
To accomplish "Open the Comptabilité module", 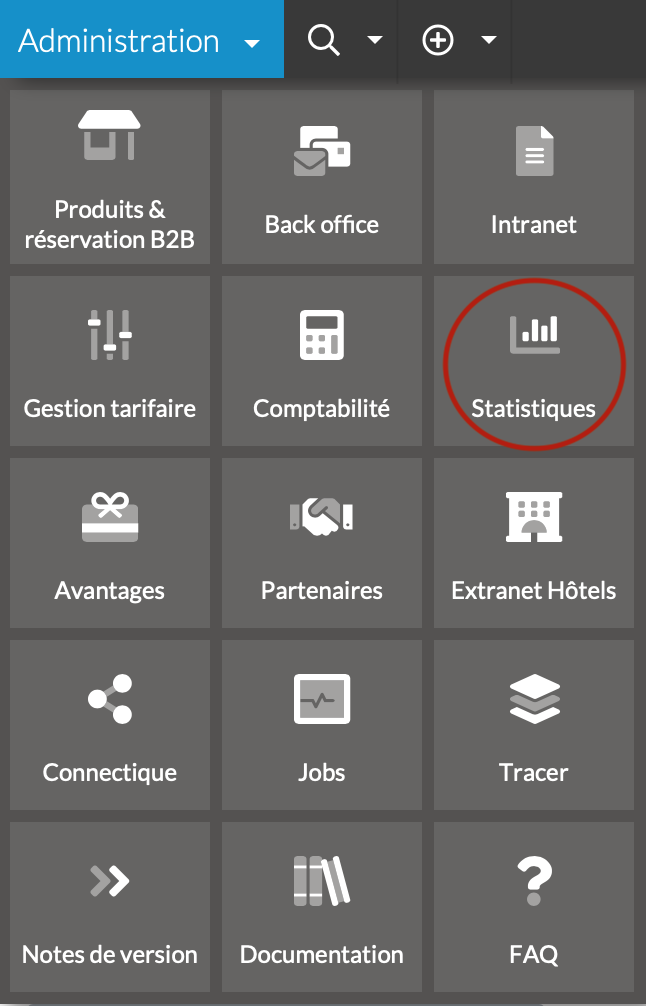I will pos(322,361).
